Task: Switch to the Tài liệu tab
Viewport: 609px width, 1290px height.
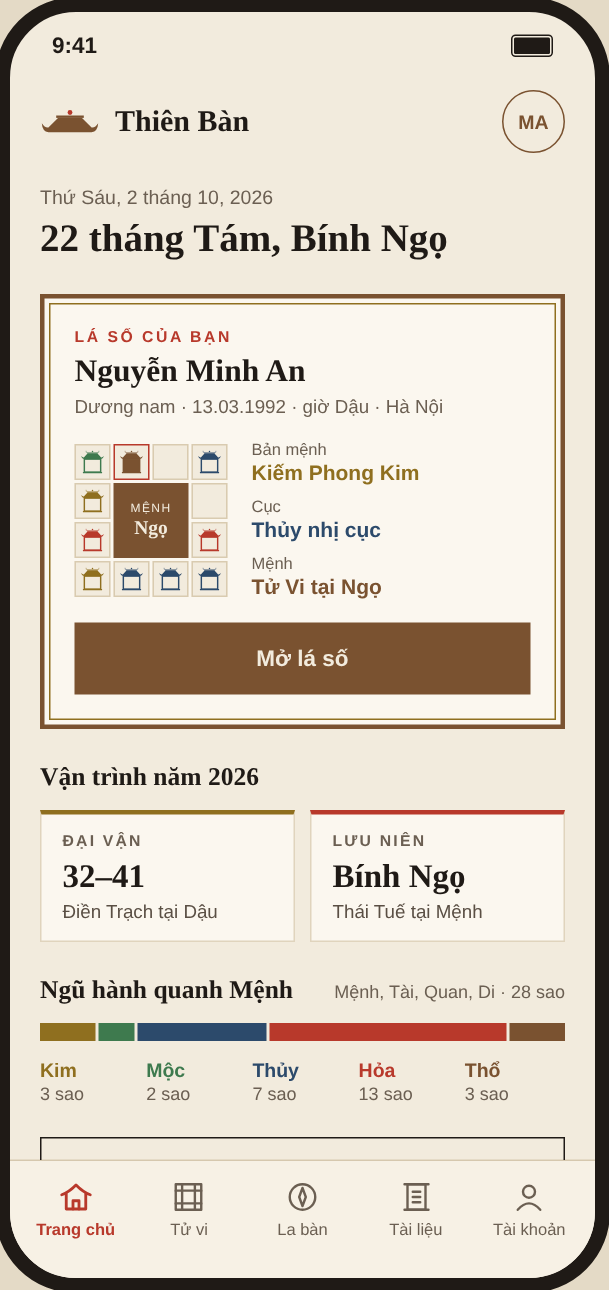Action: [x=416, y=1210]
